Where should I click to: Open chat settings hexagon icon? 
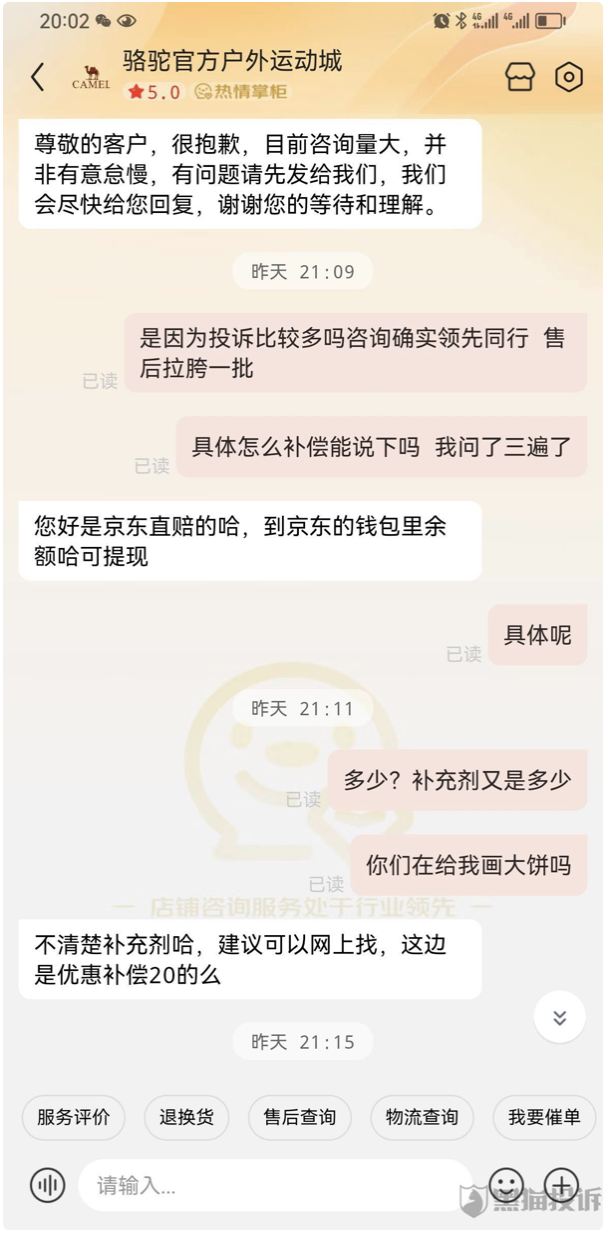click(569, 78)
